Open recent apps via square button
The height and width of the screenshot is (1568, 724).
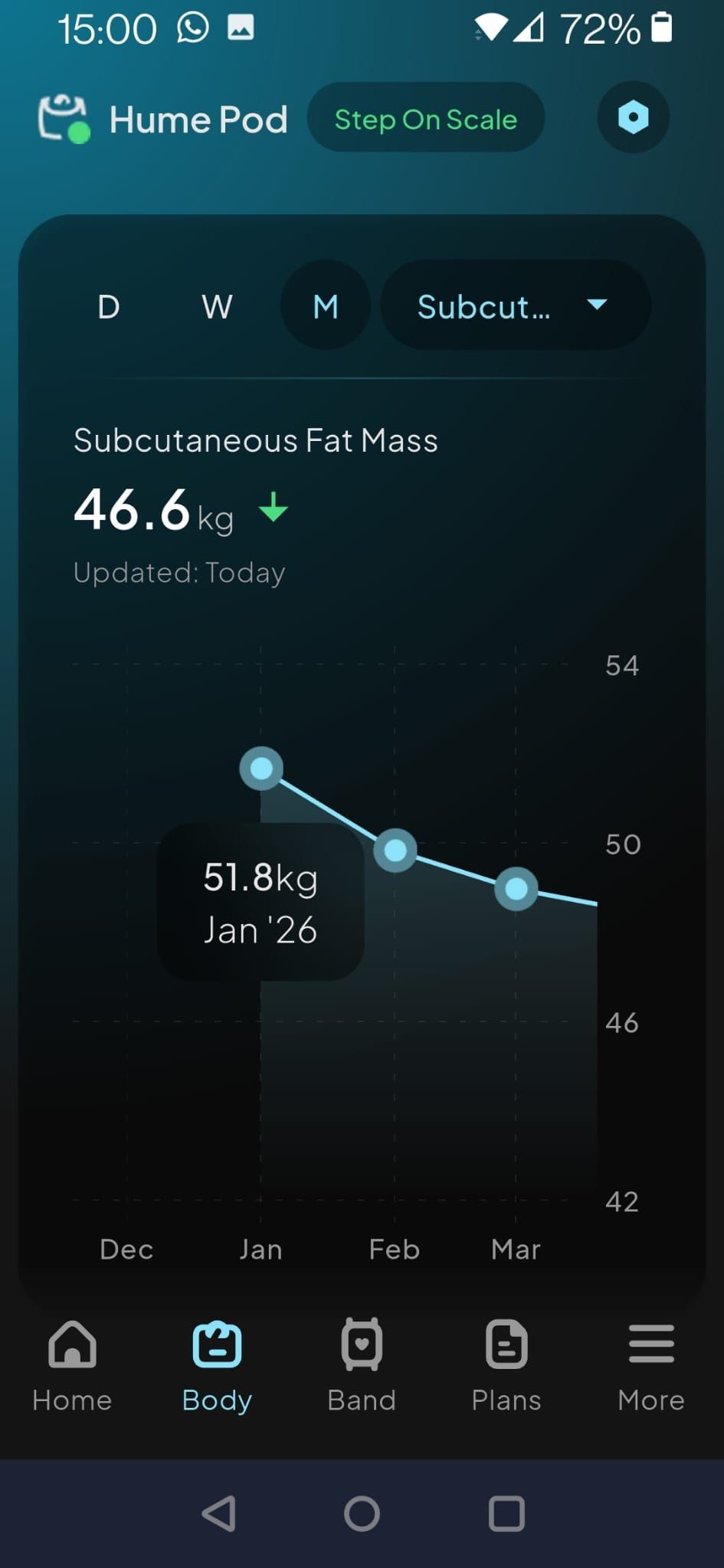[x=506, y=1514]
